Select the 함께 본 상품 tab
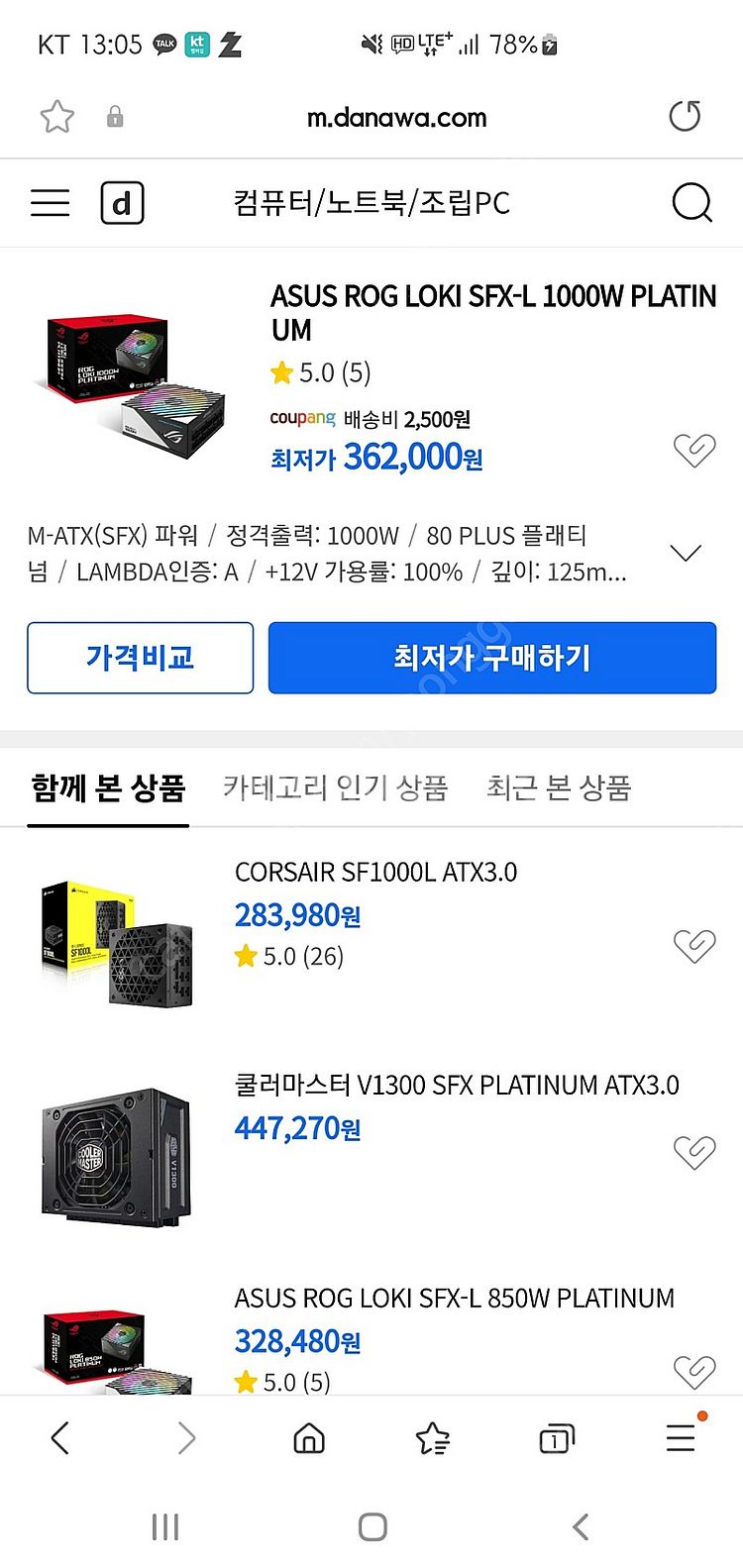This screenshot has height=1568, width=743. click(108, 788)
